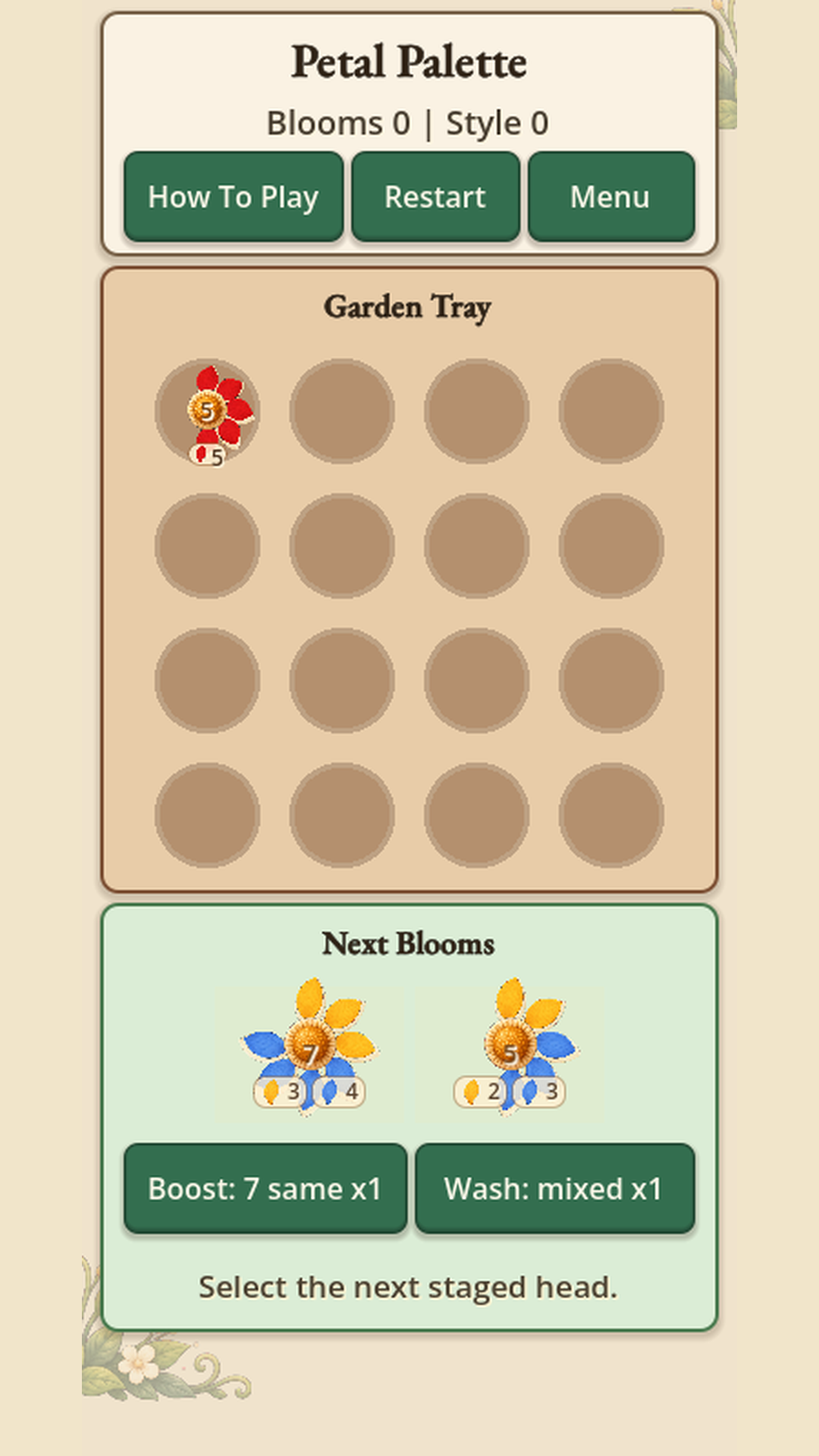Tap the red flower in the garden tray
The height and width of the screenshot is (1456, 819).
[x=208, y=412]
